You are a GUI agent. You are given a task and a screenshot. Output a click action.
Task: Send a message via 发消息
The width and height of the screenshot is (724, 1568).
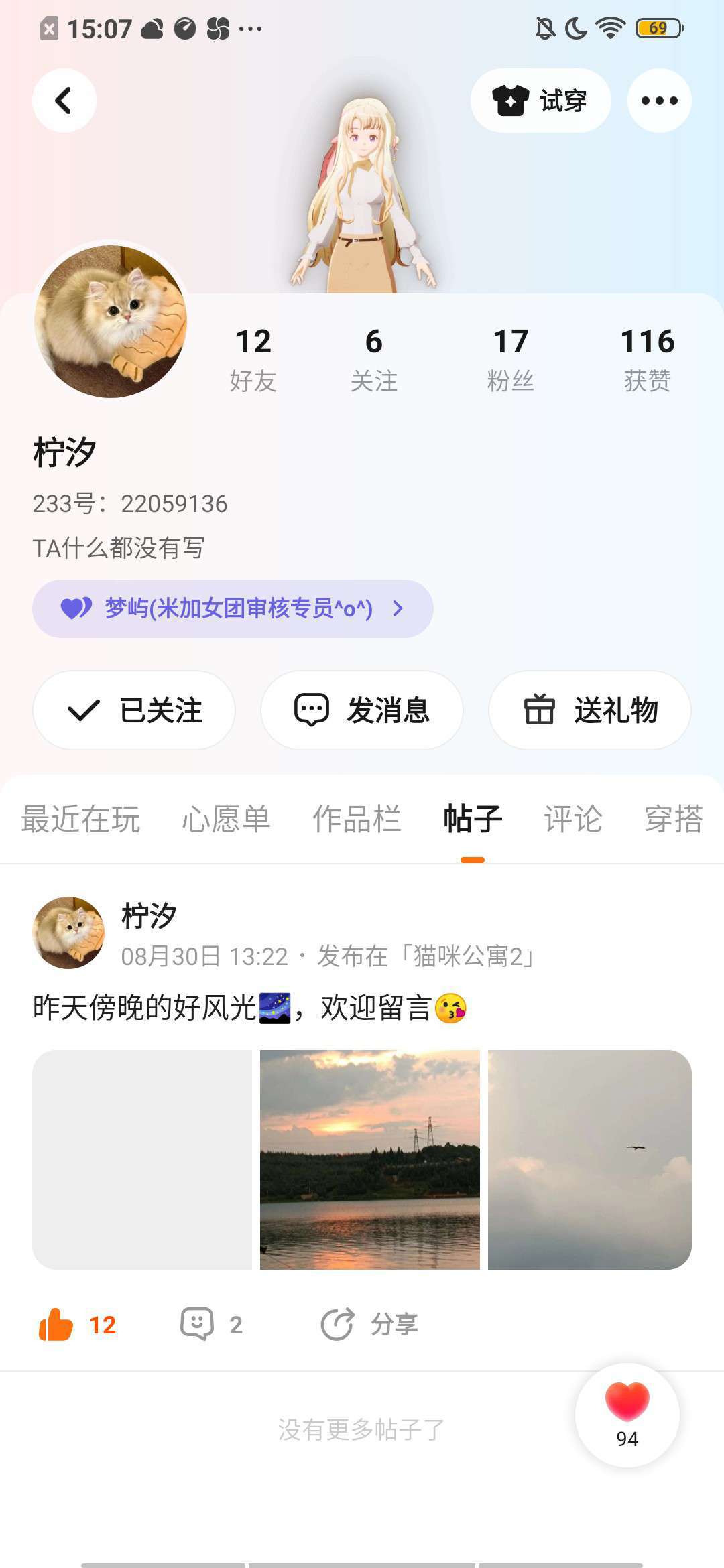pos(362,710)
